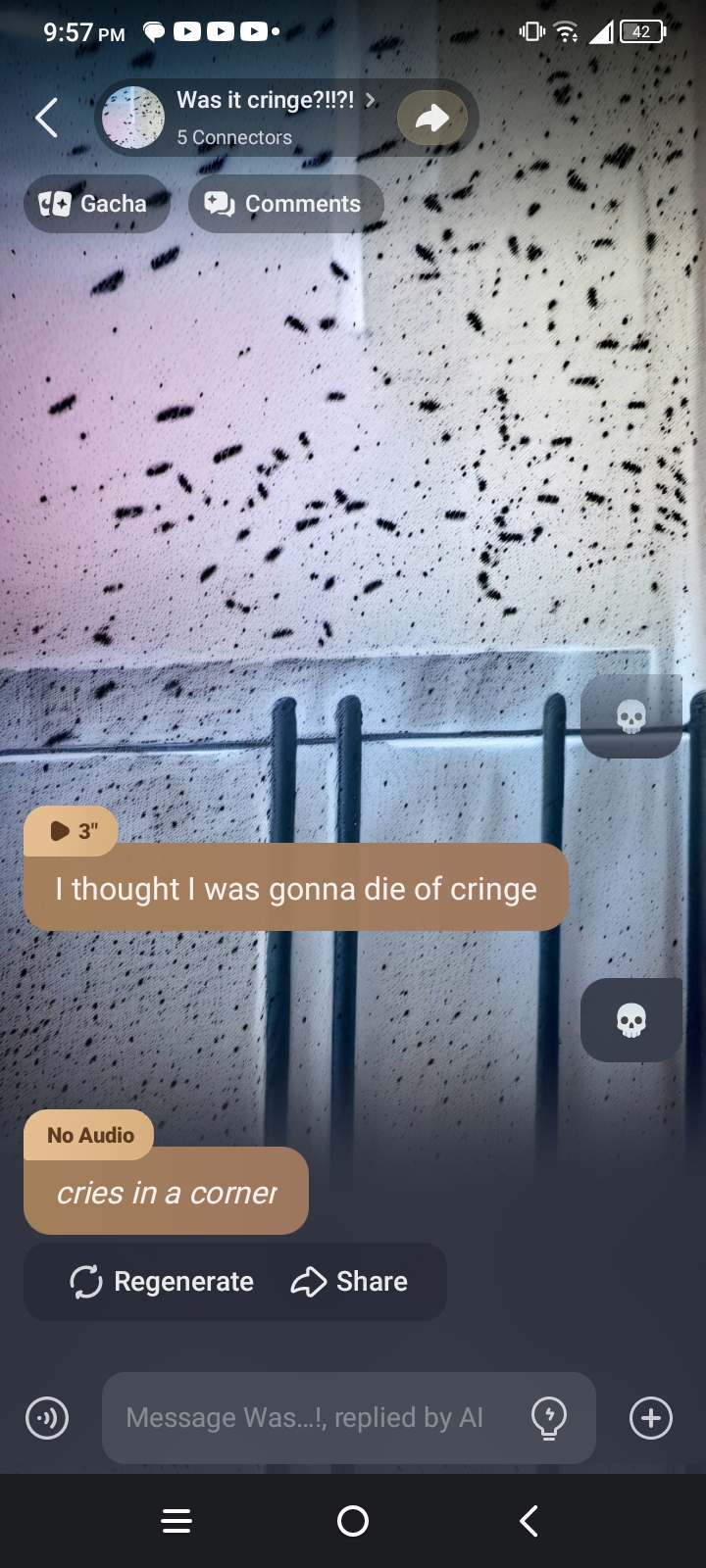
Task: Open the Comments section
Action: 285,204
